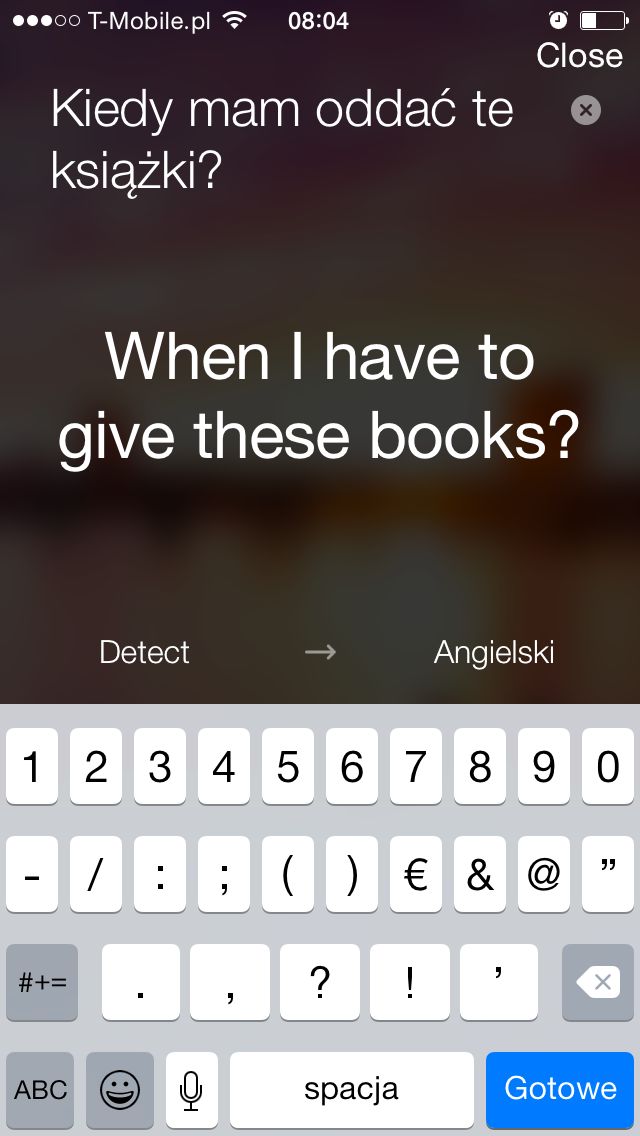The image size is (640, 1136).
Task: Change the Angielski target language
Action: 494,652
